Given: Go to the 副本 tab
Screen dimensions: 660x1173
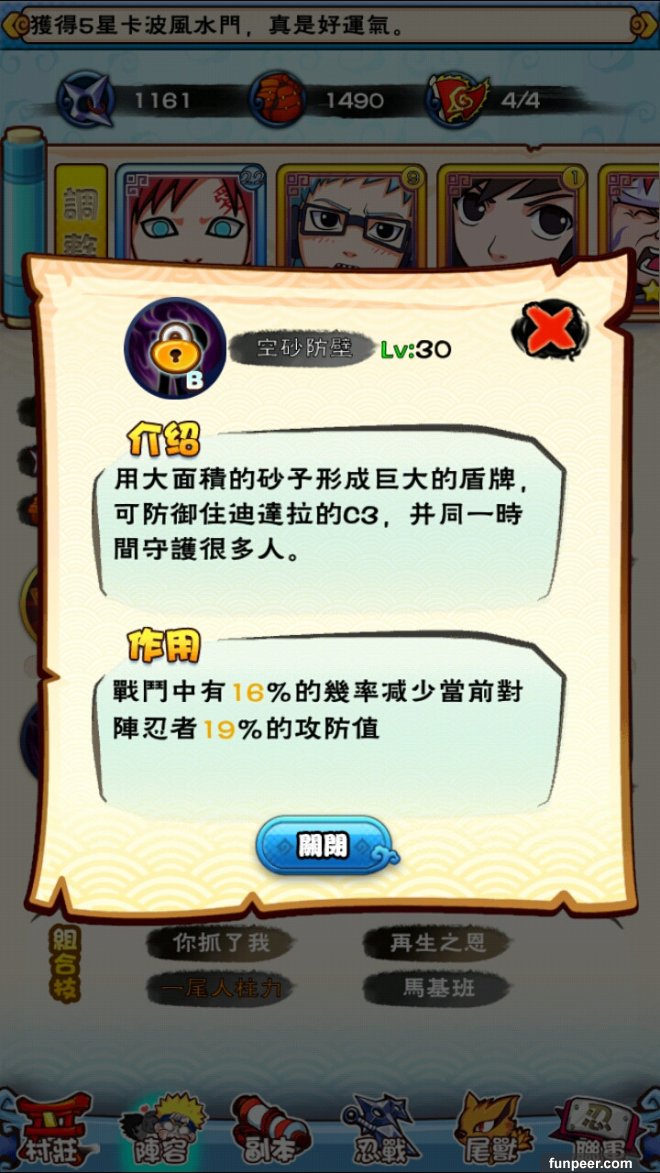Looking at the screenshot, I should (269, 1130).
